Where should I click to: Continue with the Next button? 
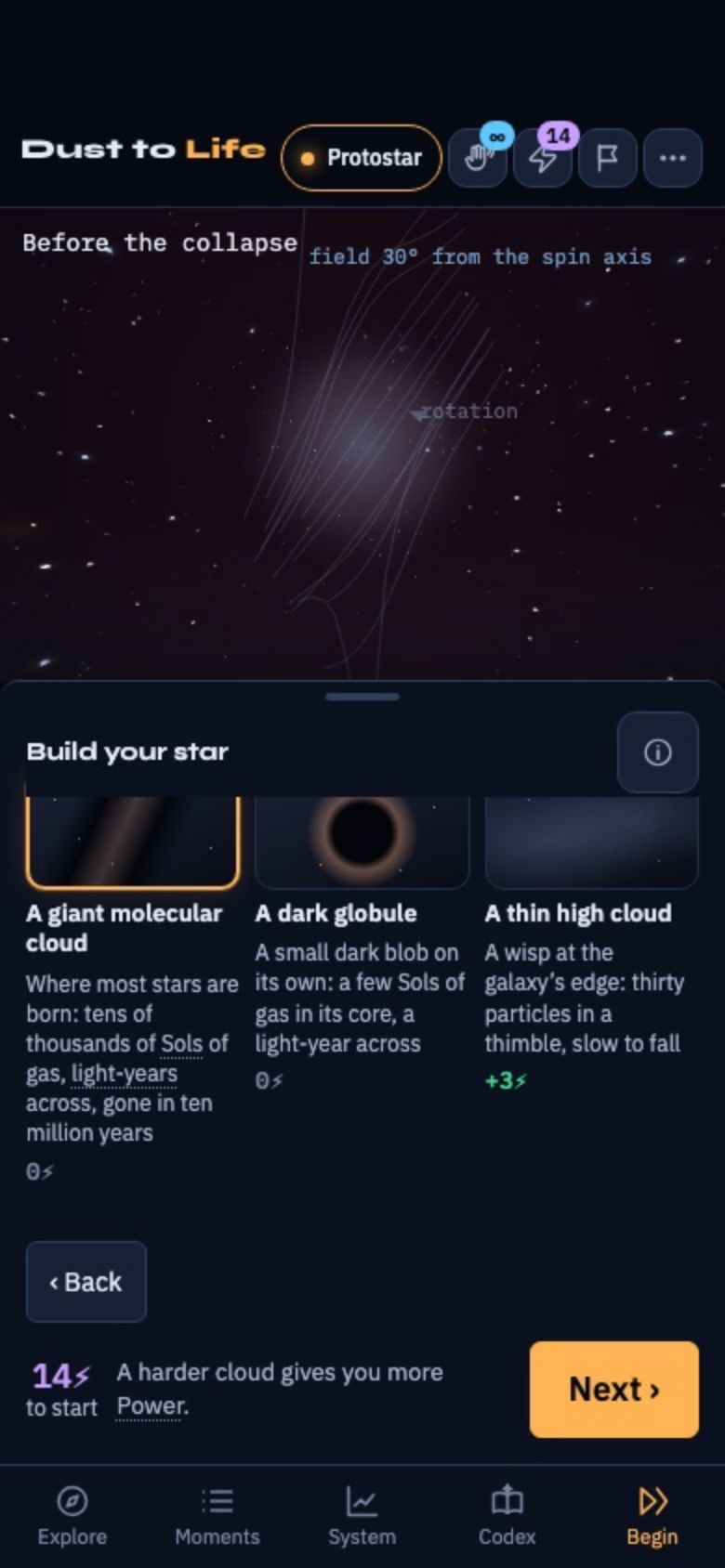(614, 1390)
